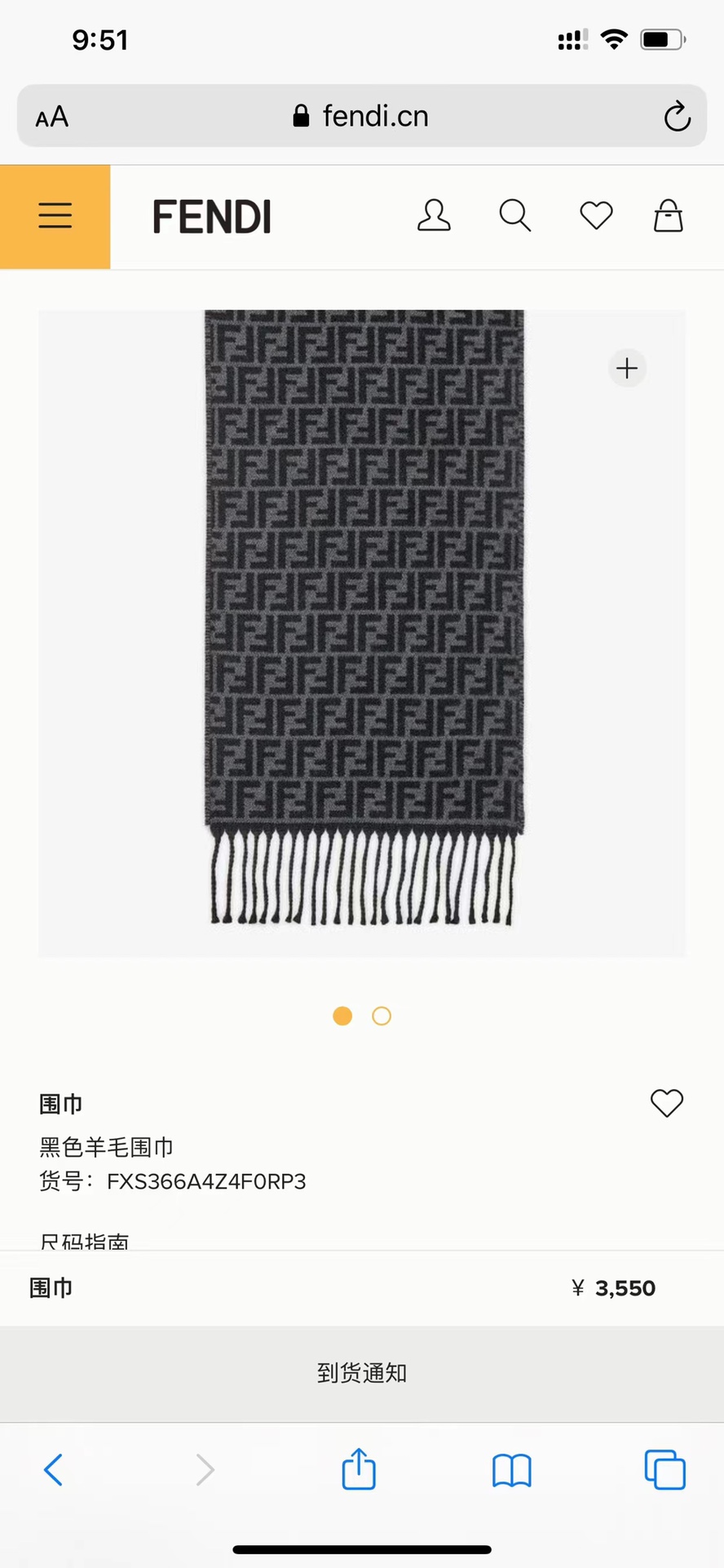Open the account profile icon
Viewport: 724px width, 1568px height.
pyautogui.click(x=434, y=216)
